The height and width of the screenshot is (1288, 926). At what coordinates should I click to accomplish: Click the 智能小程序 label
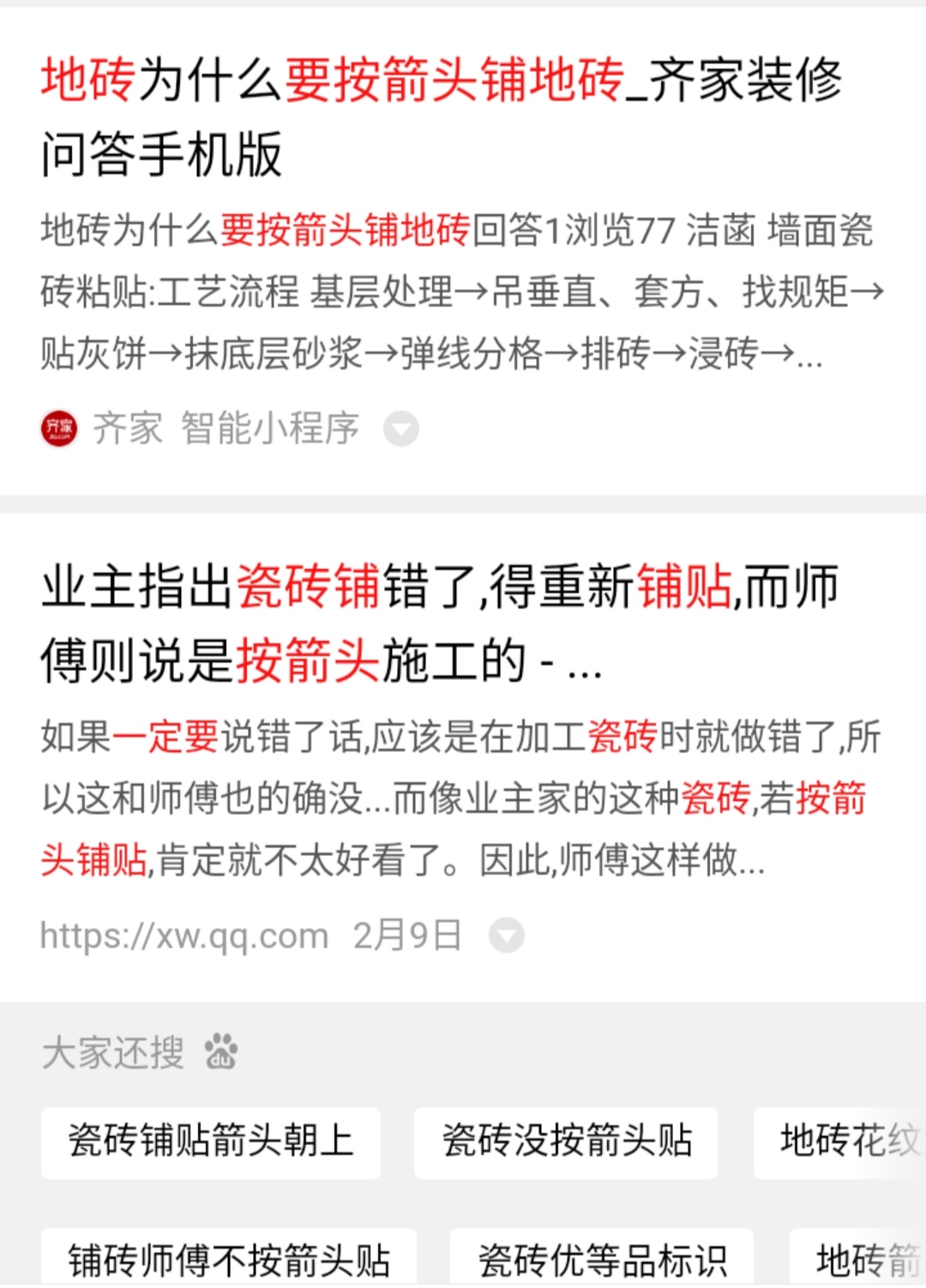click(x=269, y=428)
